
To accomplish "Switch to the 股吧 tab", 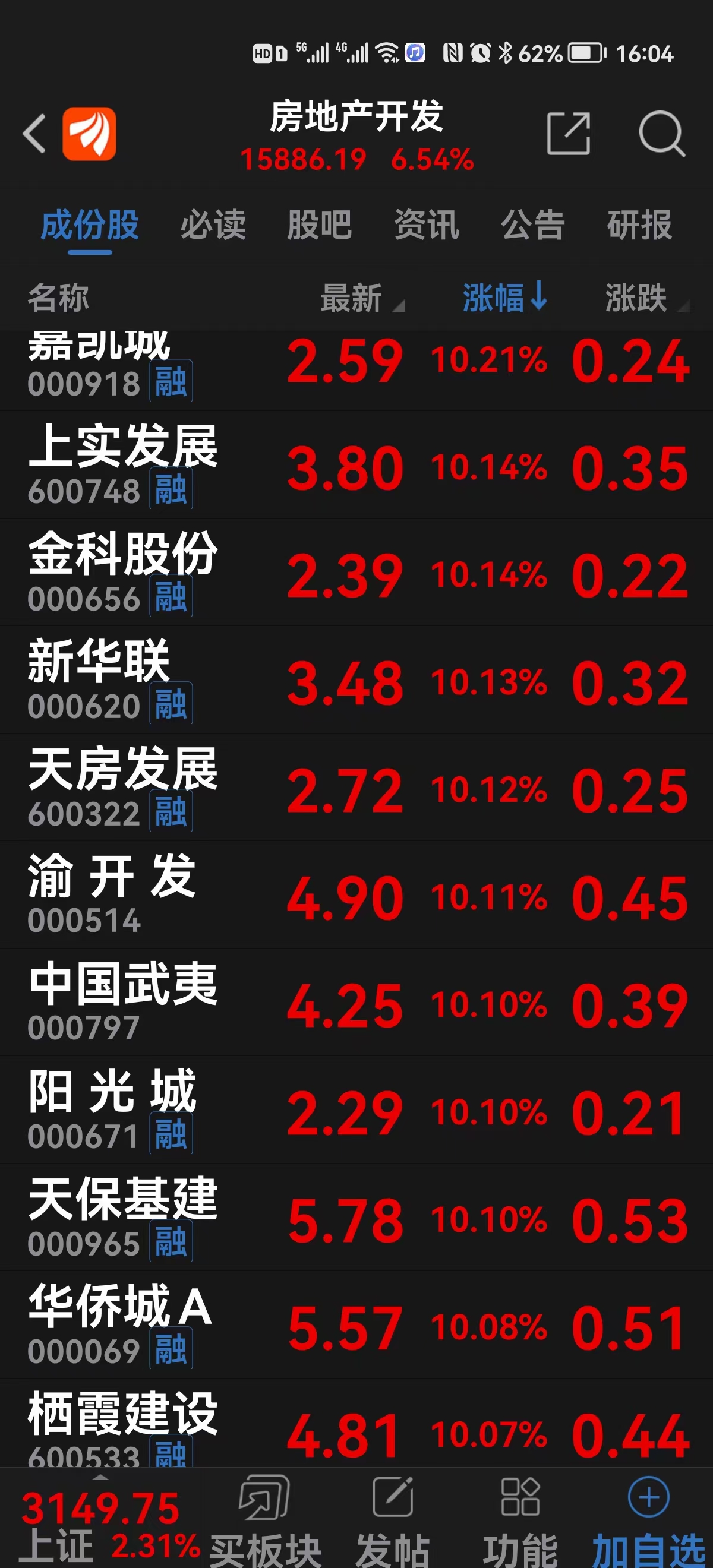I will (320, 225).
